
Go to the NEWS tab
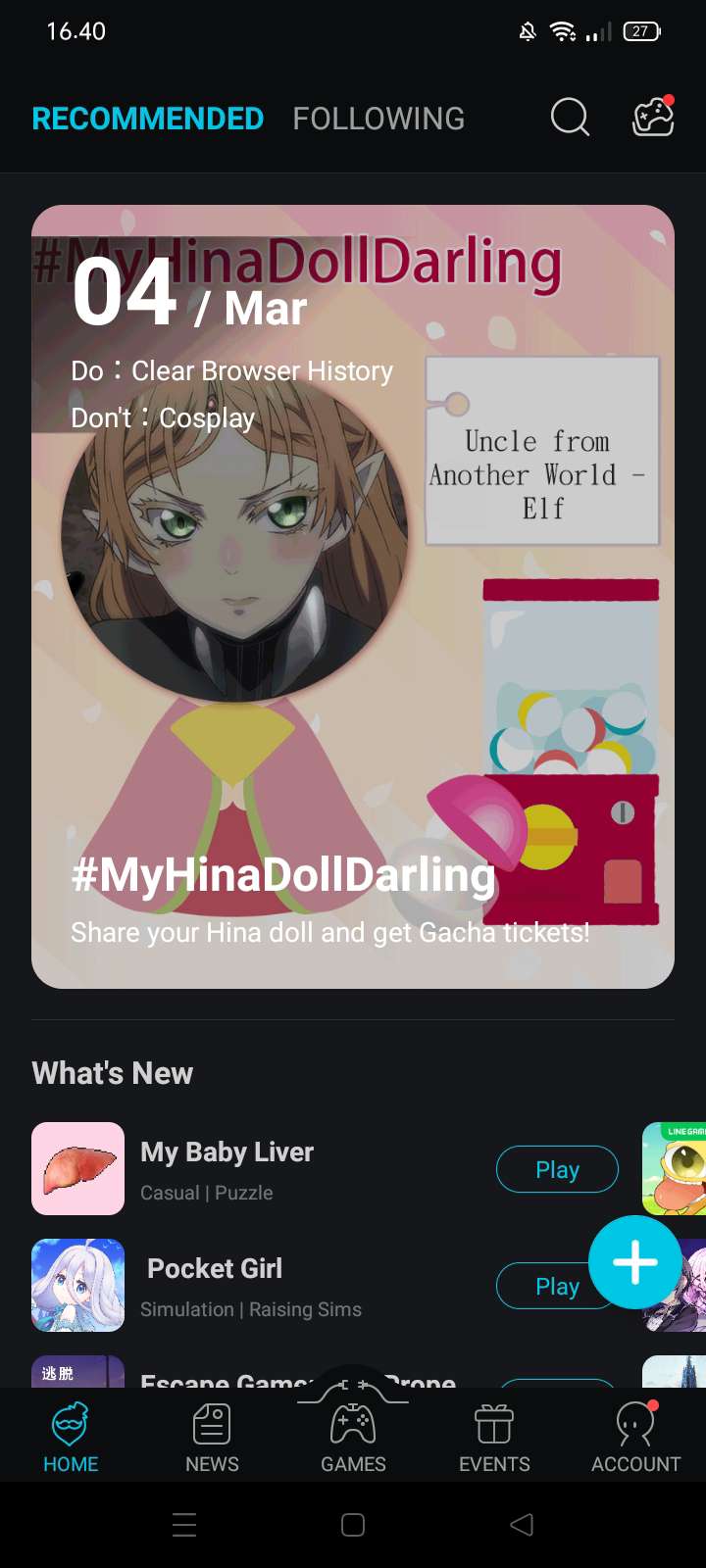pyautogui.click(x=212, y=1437)
